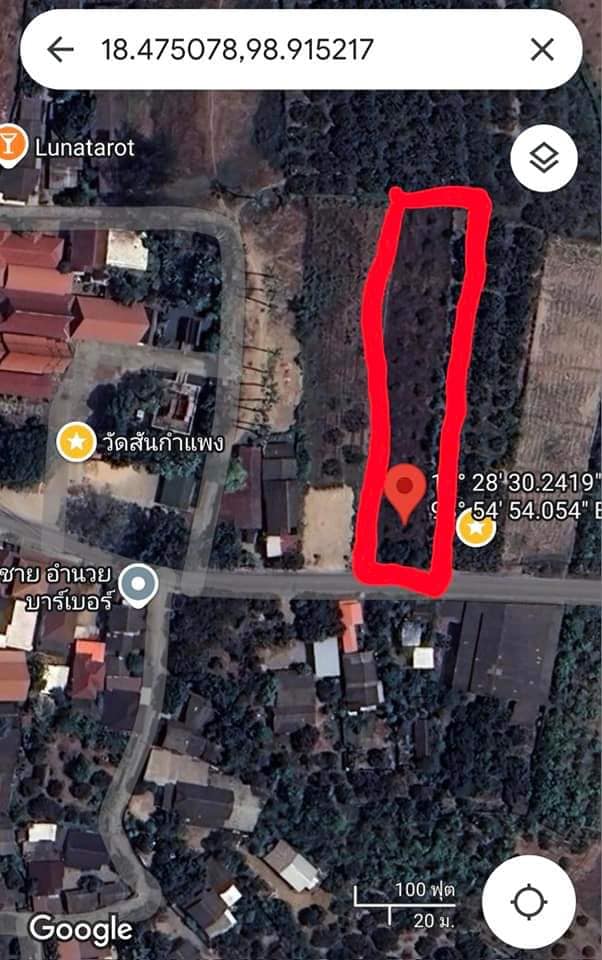The width and height of the screenshot is (602, 960).
Task: Go back using the search bar arrow
Action: point(60,50)
